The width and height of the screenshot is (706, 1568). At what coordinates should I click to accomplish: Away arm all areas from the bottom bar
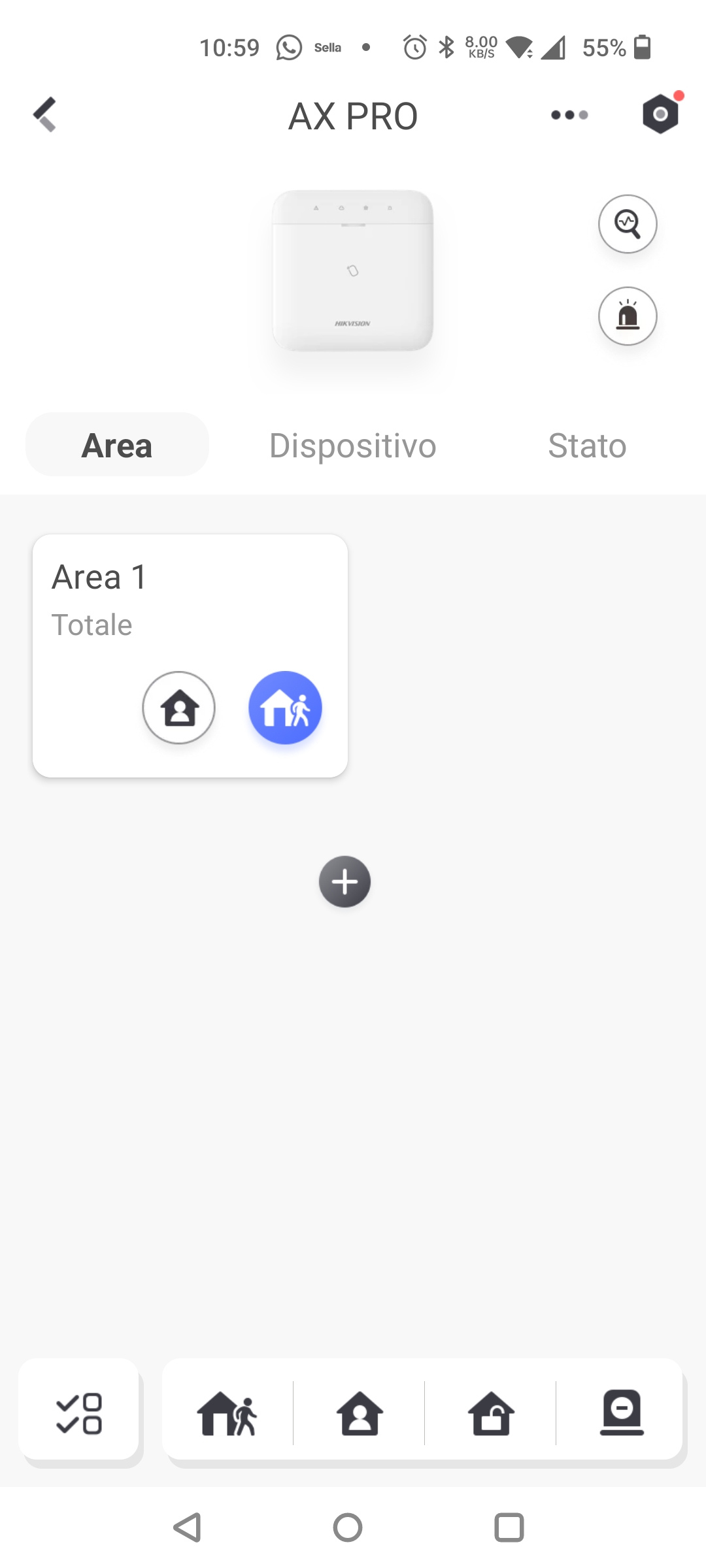pyautogui.click(x=227, y=1413)
